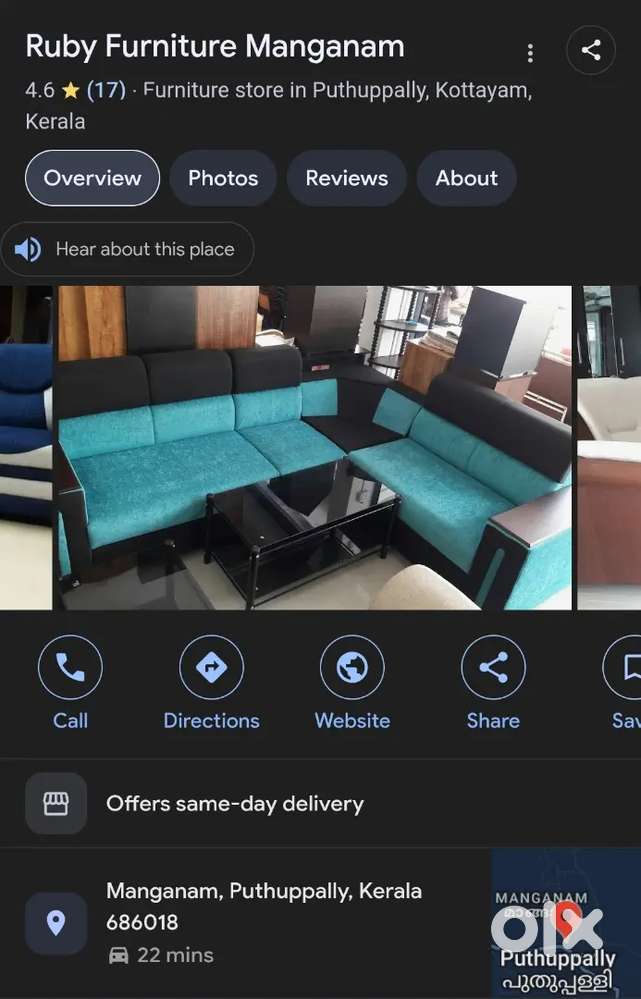This screenshot has height=999, width=641.
Task: Tap the share icon beside the title
Action: (591, 50)
